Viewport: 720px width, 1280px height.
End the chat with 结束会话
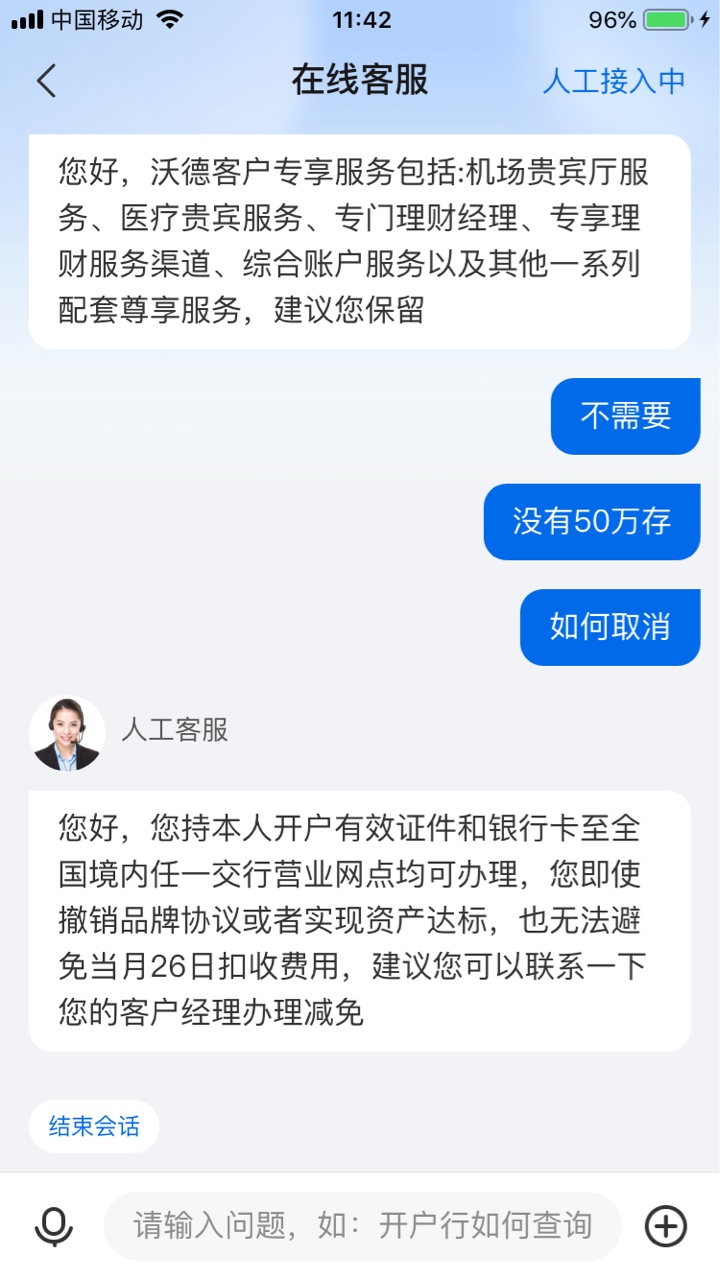click(x=94, y=1127)
